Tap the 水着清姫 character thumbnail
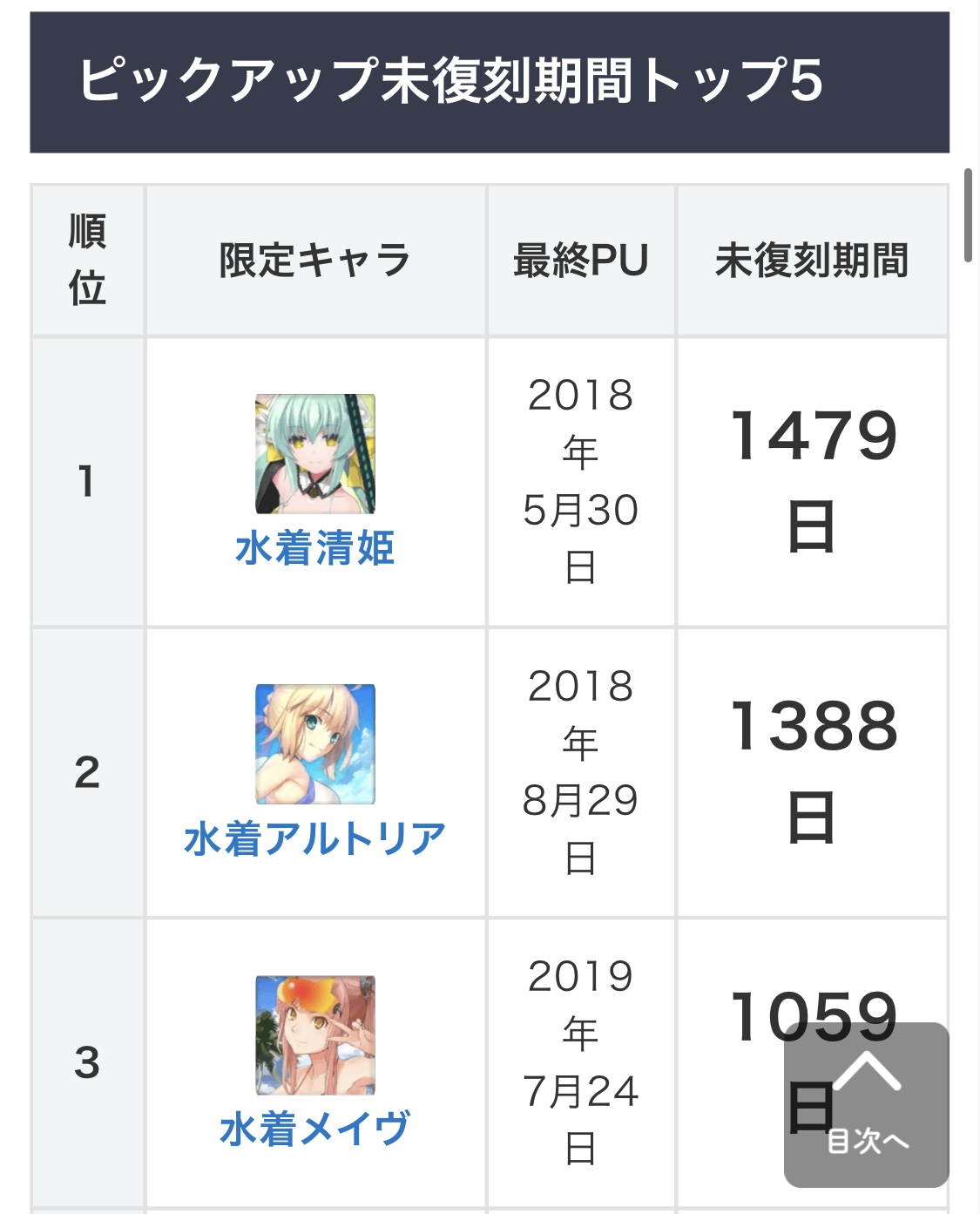 click(314, 453)
